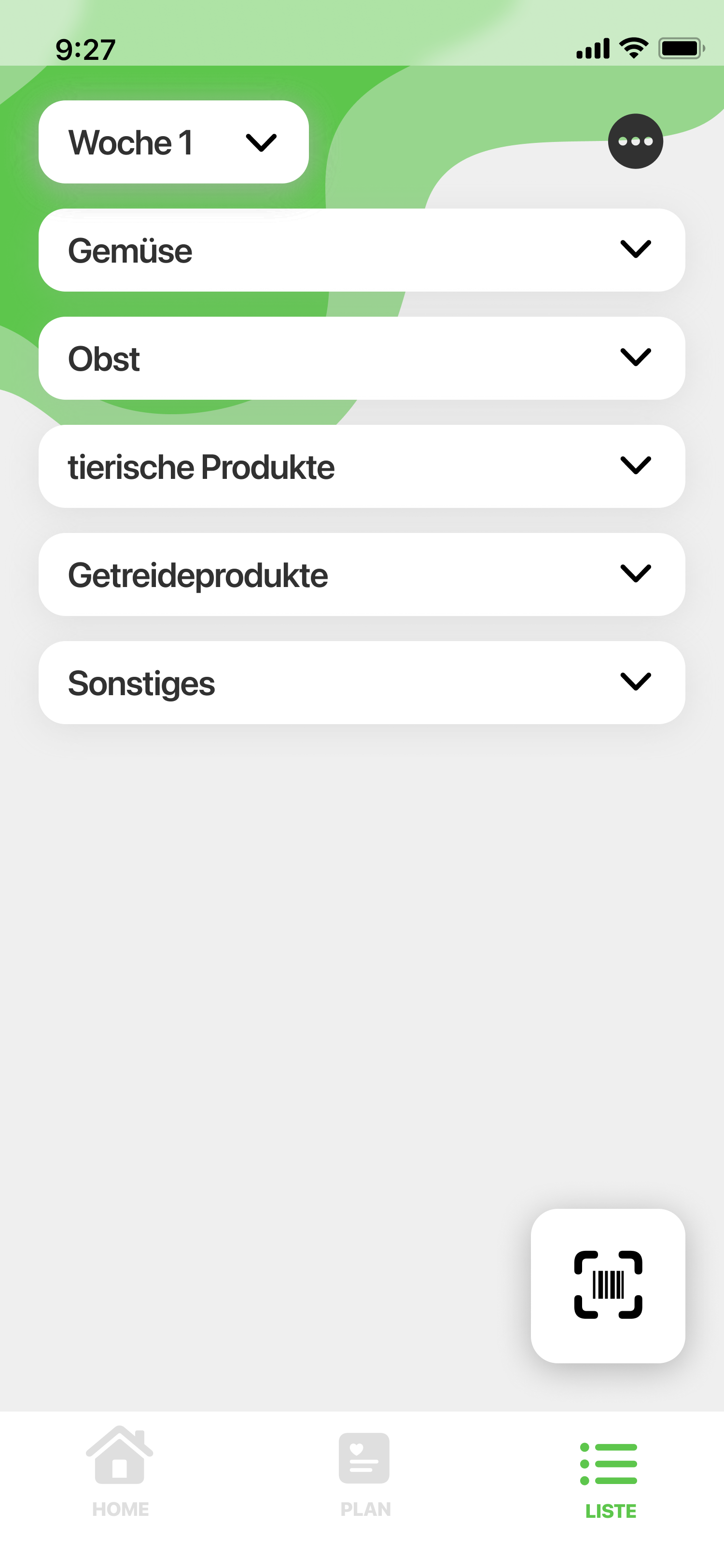
Task: Expand the Gemüse category
Action: point(362,250)
